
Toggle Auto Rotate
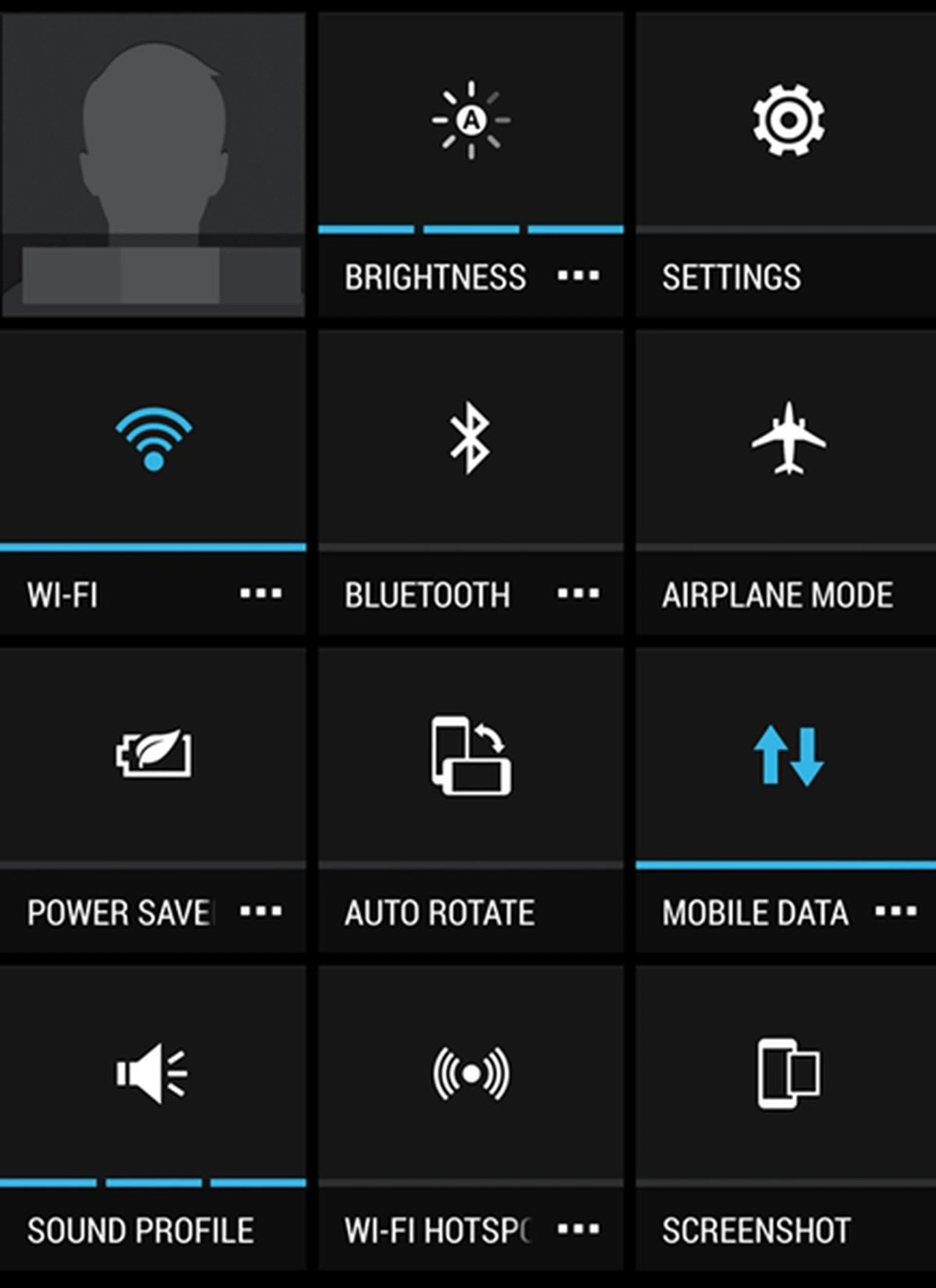tap(470, 755)
